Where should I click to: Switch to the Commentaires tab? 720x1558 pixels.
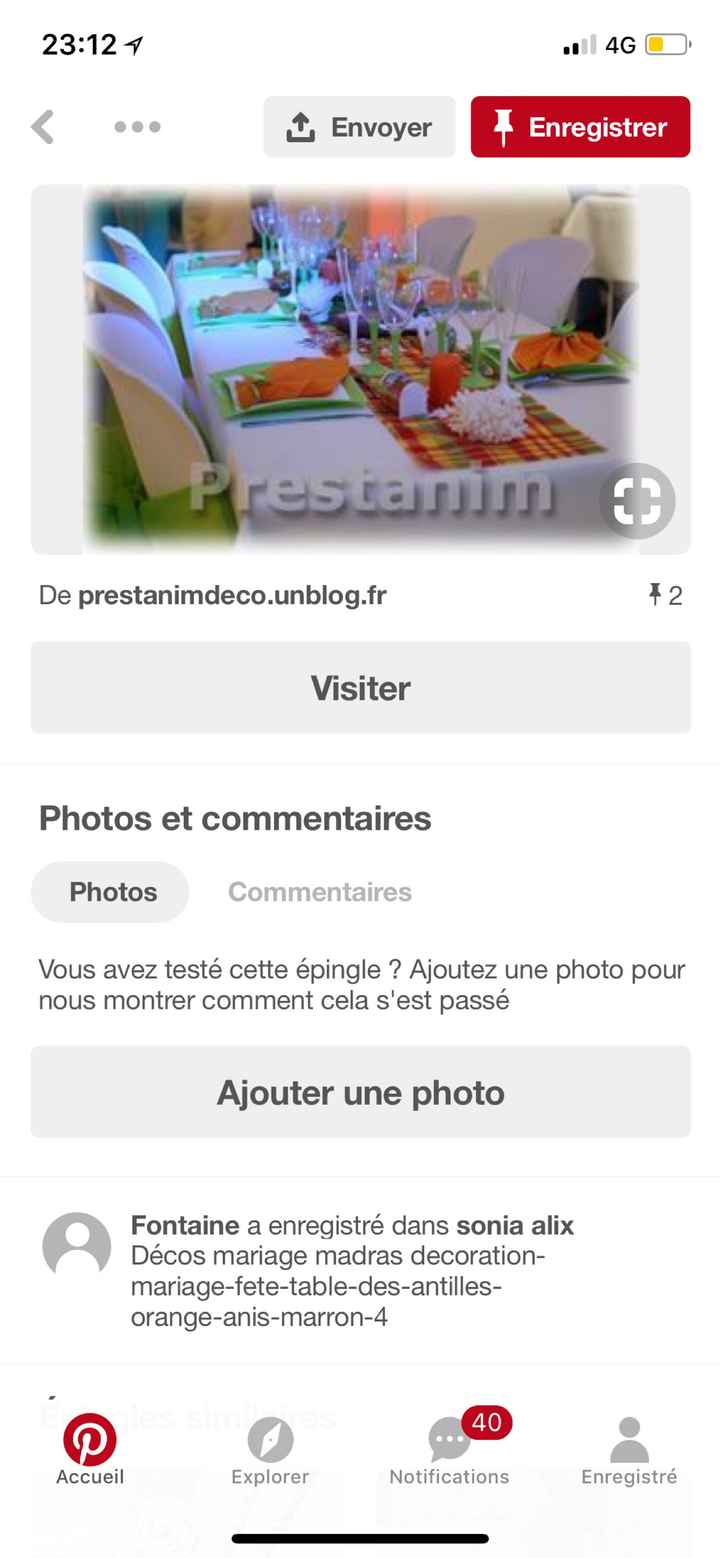pyautogui.click(x=320, y=892)
